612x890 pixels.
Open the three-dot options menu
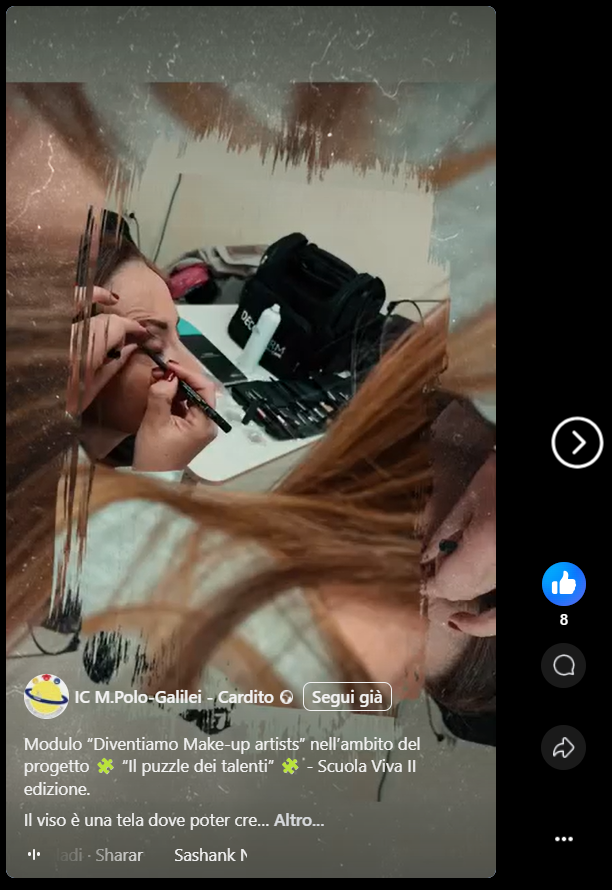564,838
